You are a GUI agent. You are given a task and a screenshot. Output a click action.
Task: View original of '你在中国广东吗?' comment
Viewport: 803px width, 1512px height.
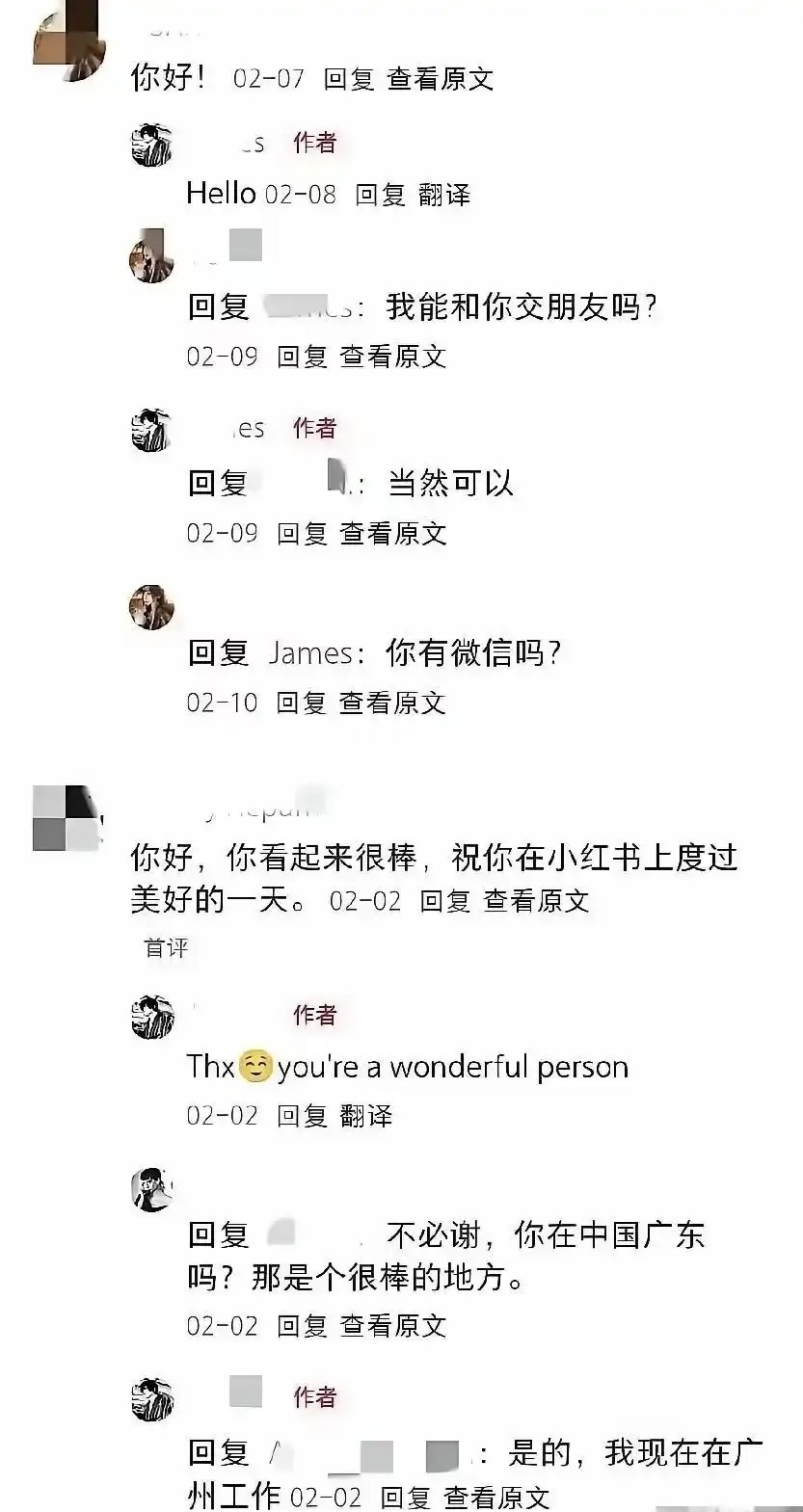(x=393, y=1326)
